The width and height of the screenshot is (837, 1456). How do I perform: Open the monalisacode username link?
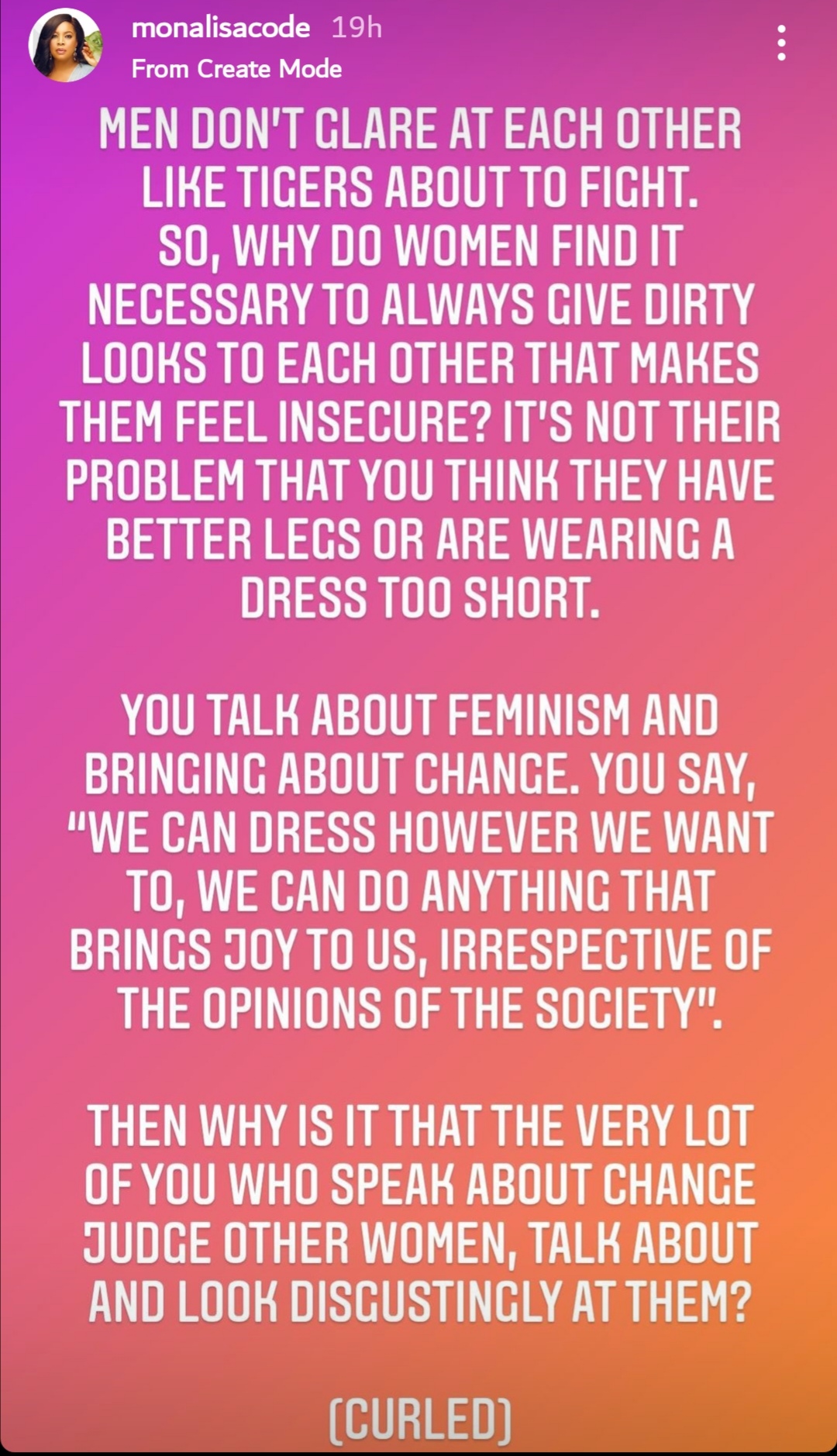tap(221, 28)
